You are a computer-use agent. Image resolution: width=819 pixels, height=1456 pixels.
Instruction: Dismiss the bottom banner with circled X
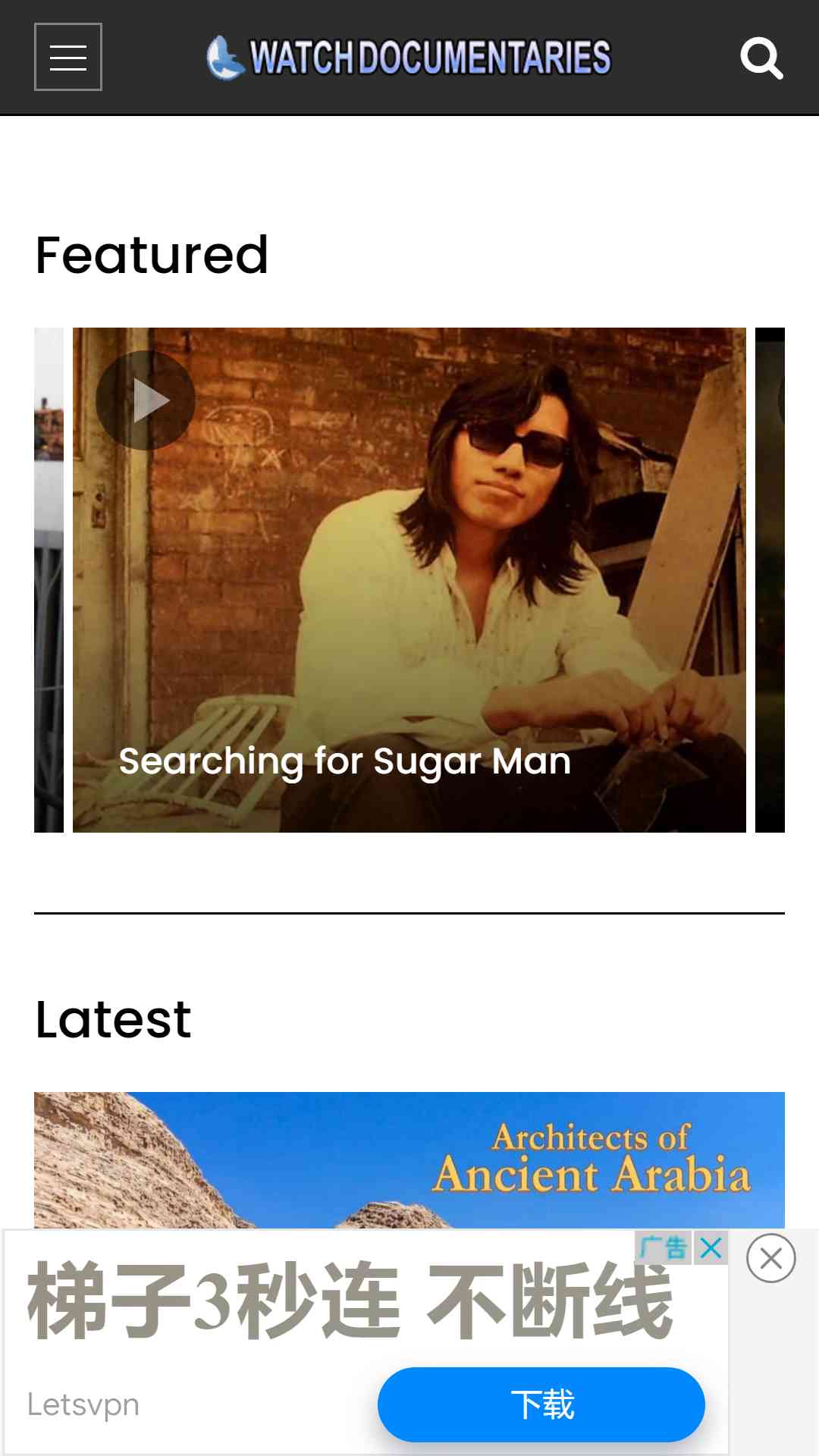[770, 1259]
